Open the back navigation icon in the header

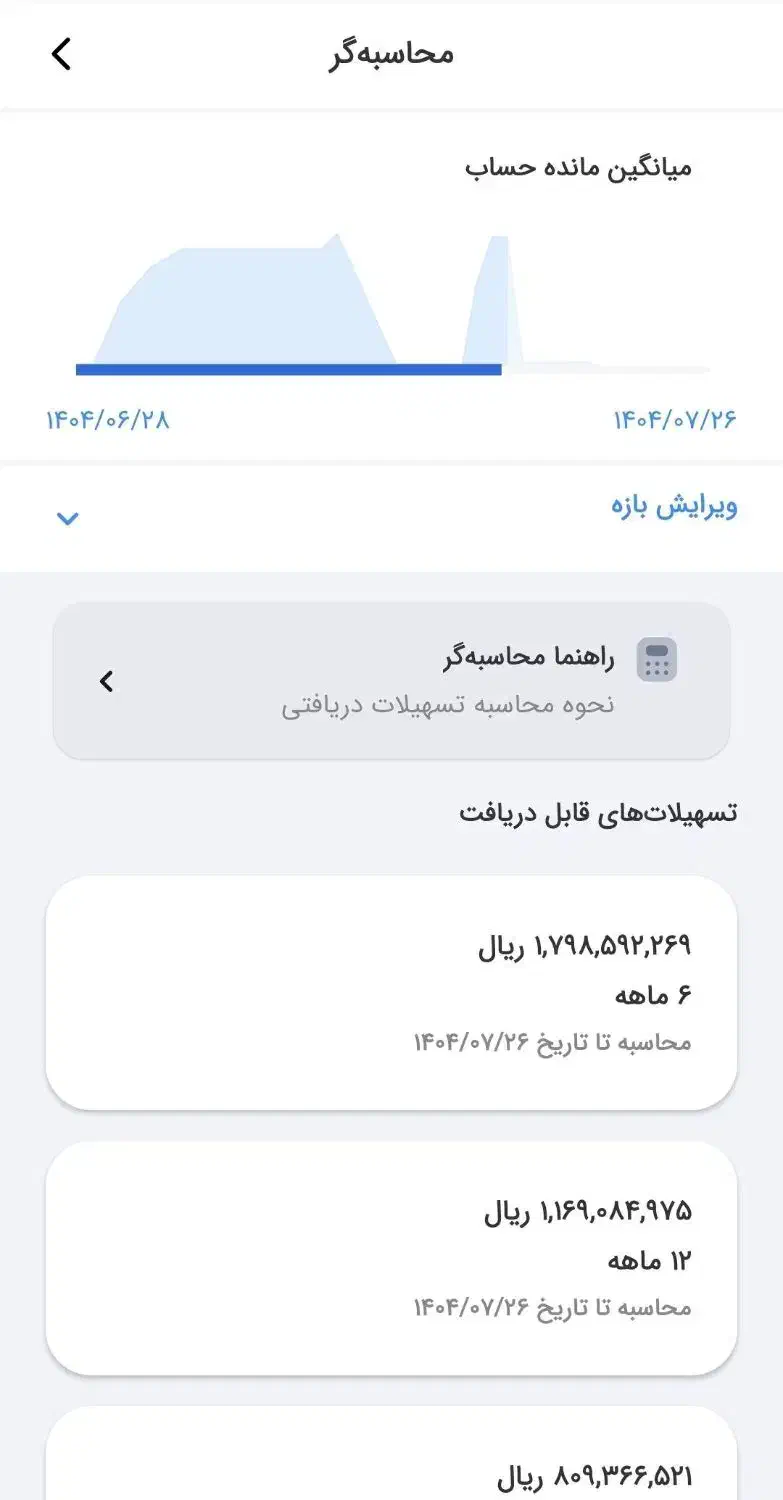(x=61, y=55)
